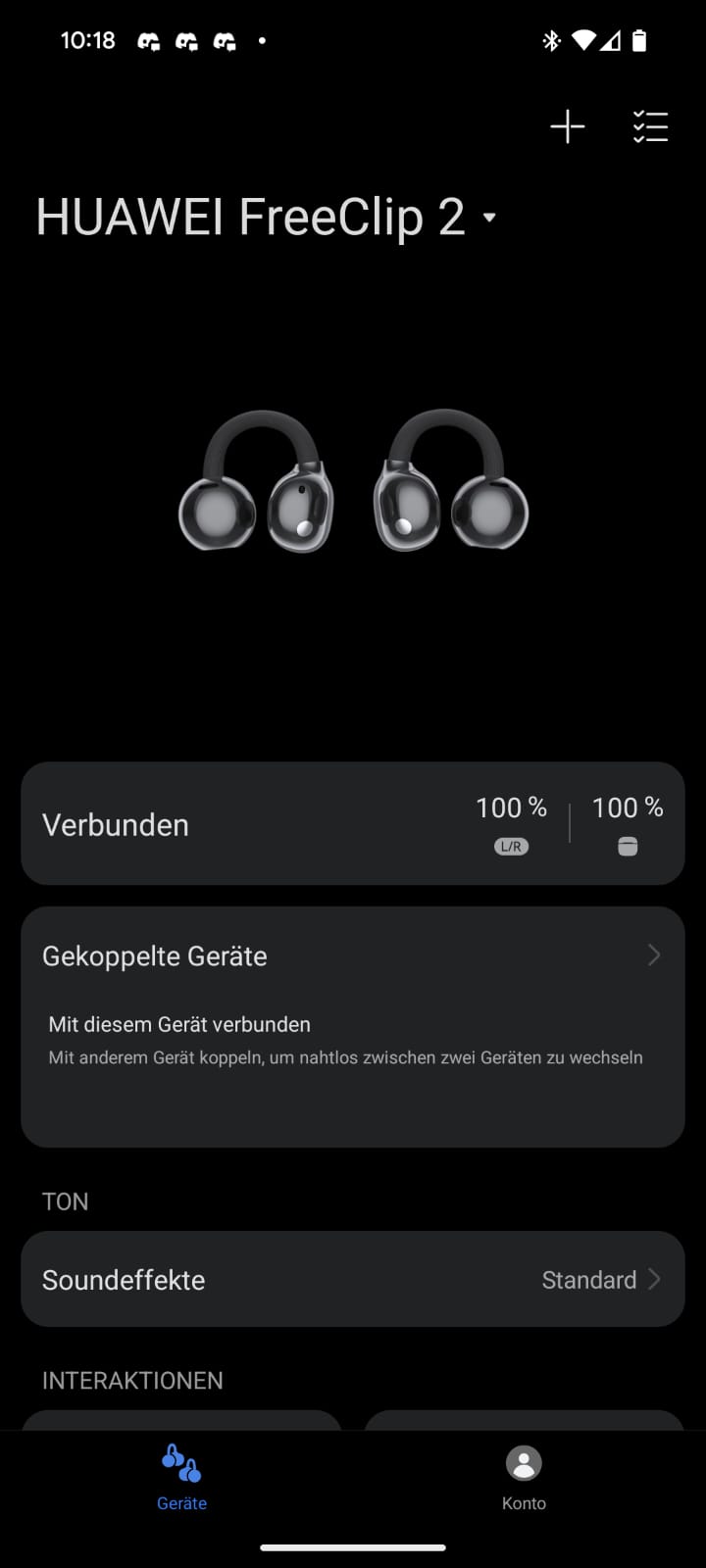Open Gekoppelte Geräte settings
This screenshot has height=1568, width=706.
(x=353, y=955)
